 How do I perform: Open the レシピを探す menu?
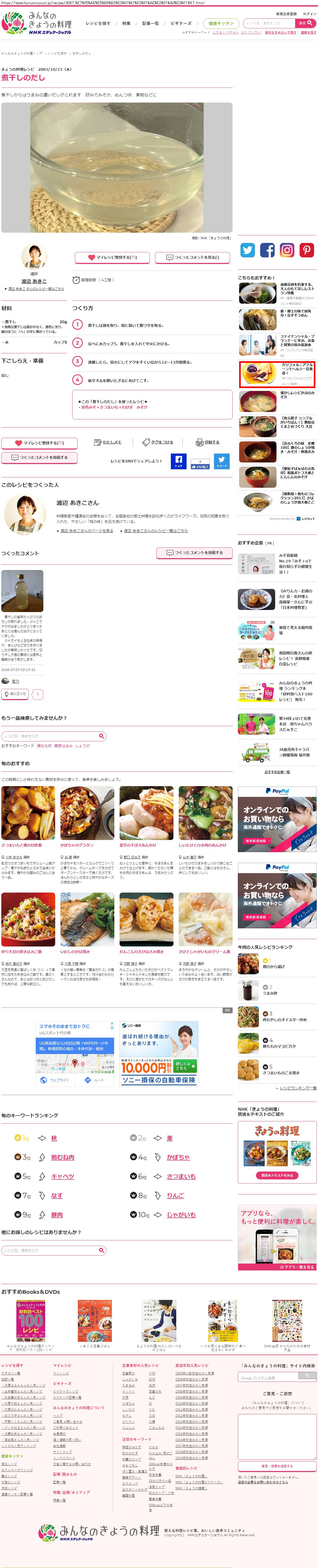tap(98, 23)
